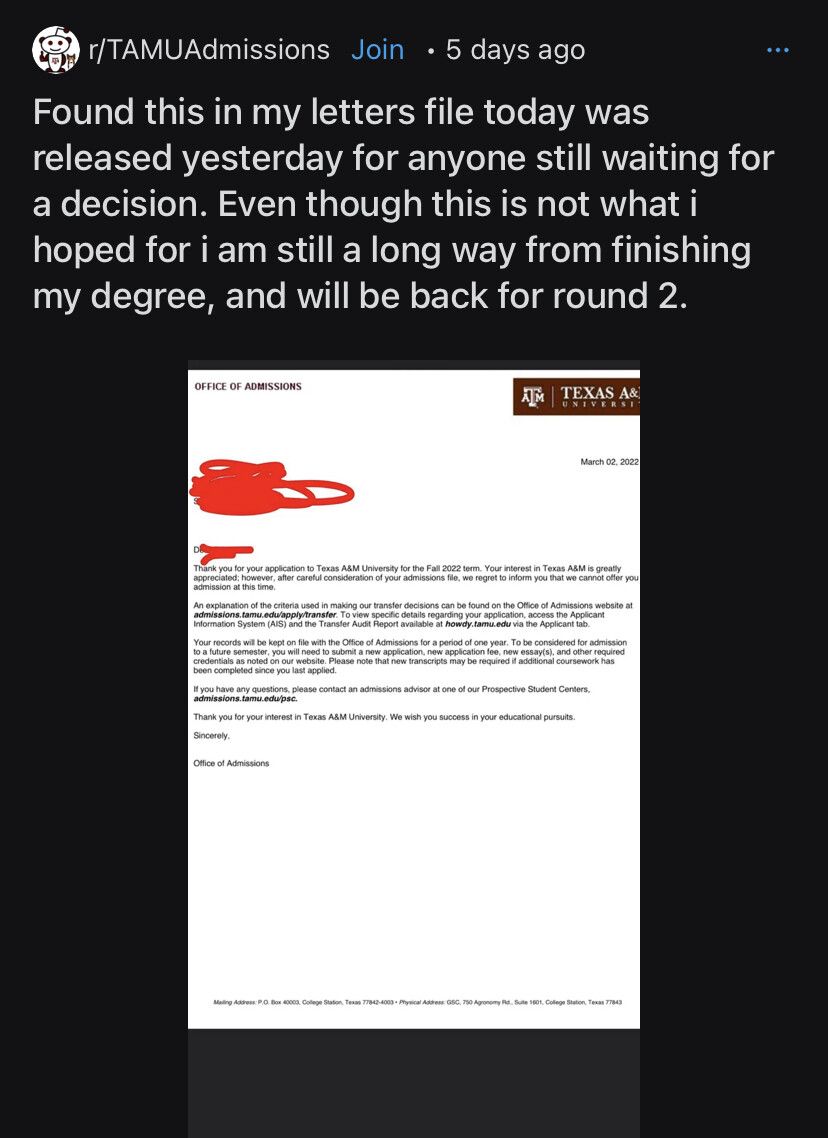Open the admissions letter image
Screen dimensions: 828x1138
pos(414,694)
